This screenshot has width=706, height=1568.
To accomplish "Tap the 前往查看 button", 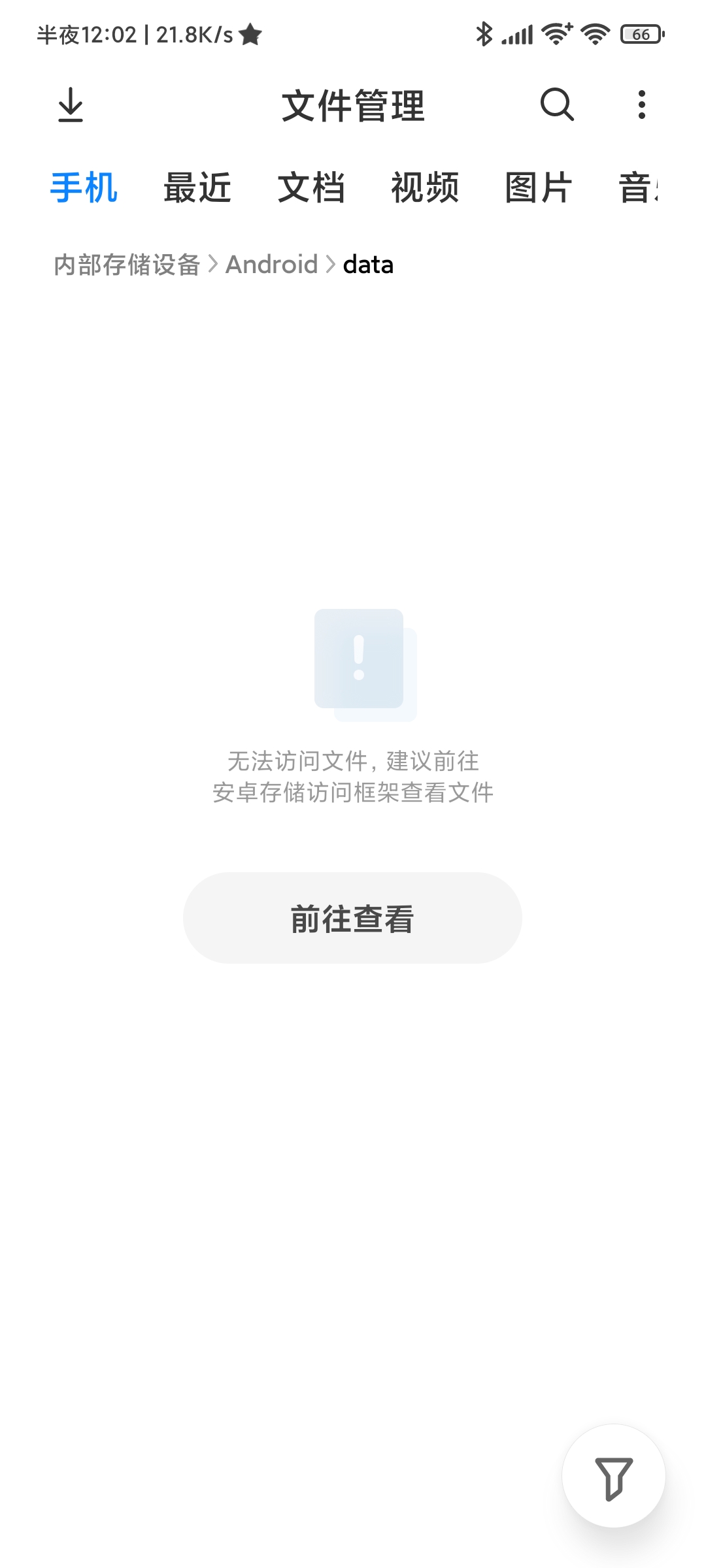I will 352,918.
